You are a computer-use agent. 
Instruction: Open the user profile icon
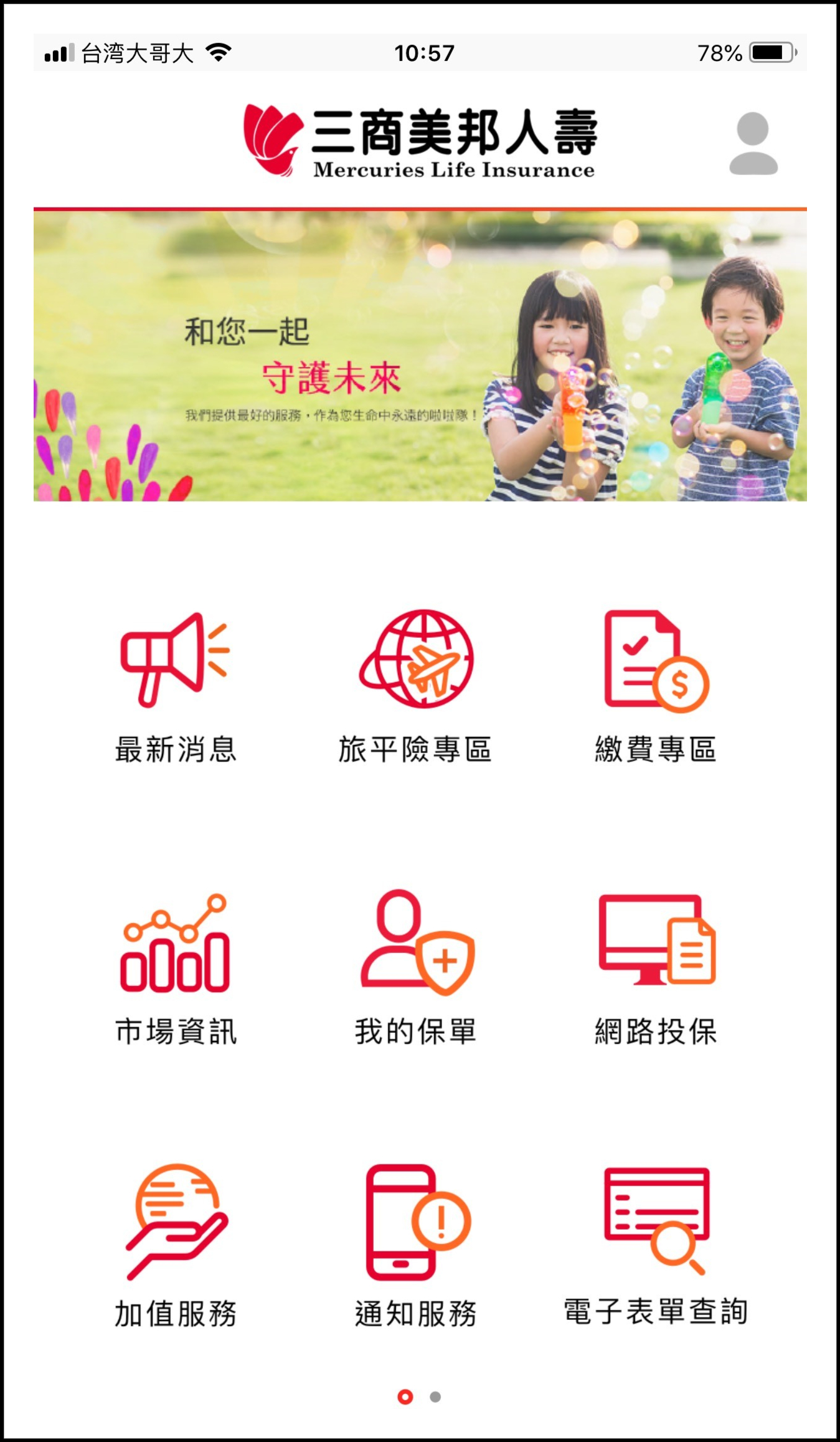[753, 144]
